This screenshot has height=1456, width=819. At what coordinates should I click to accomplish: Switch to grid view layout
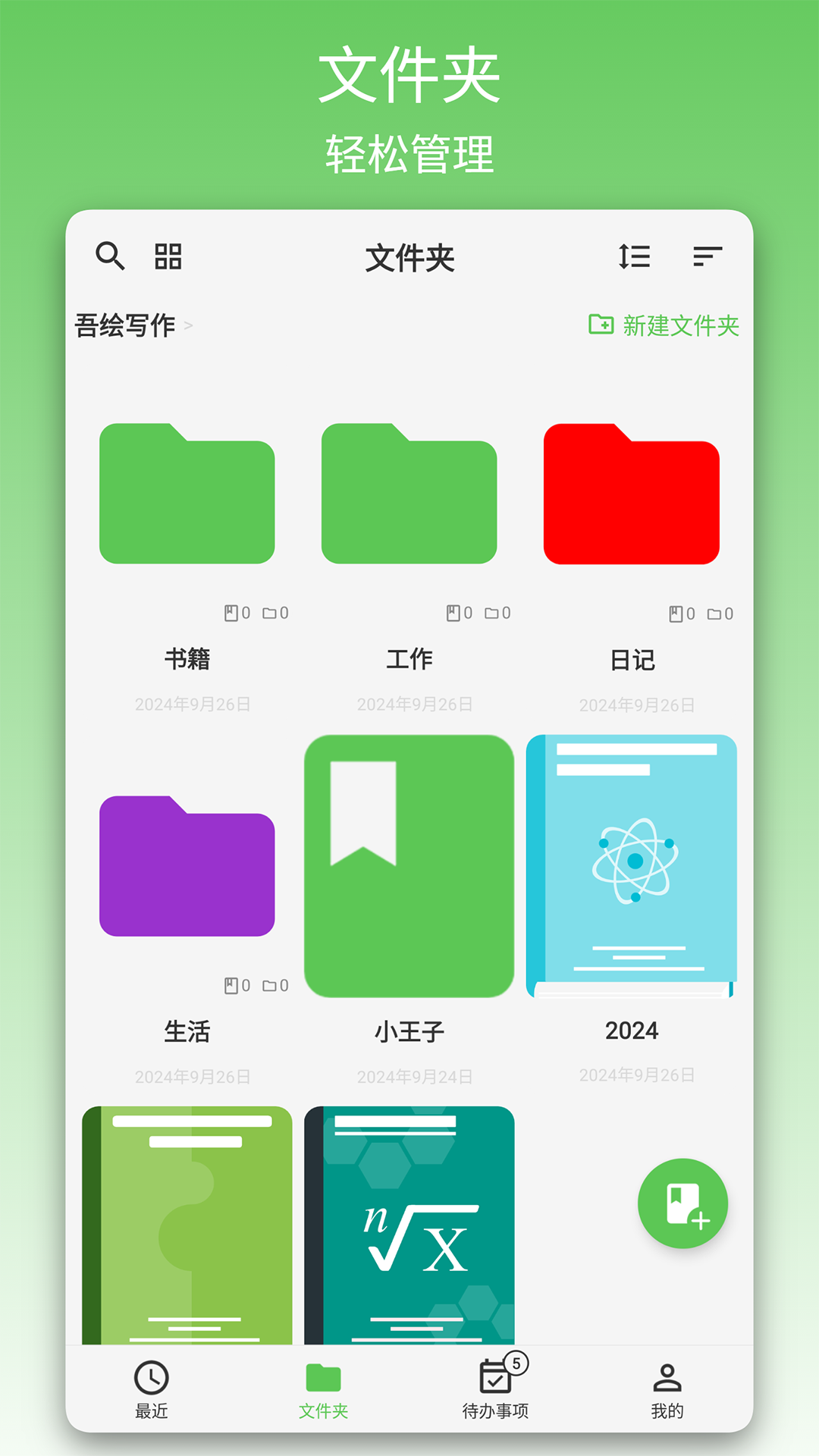(168, 257)
